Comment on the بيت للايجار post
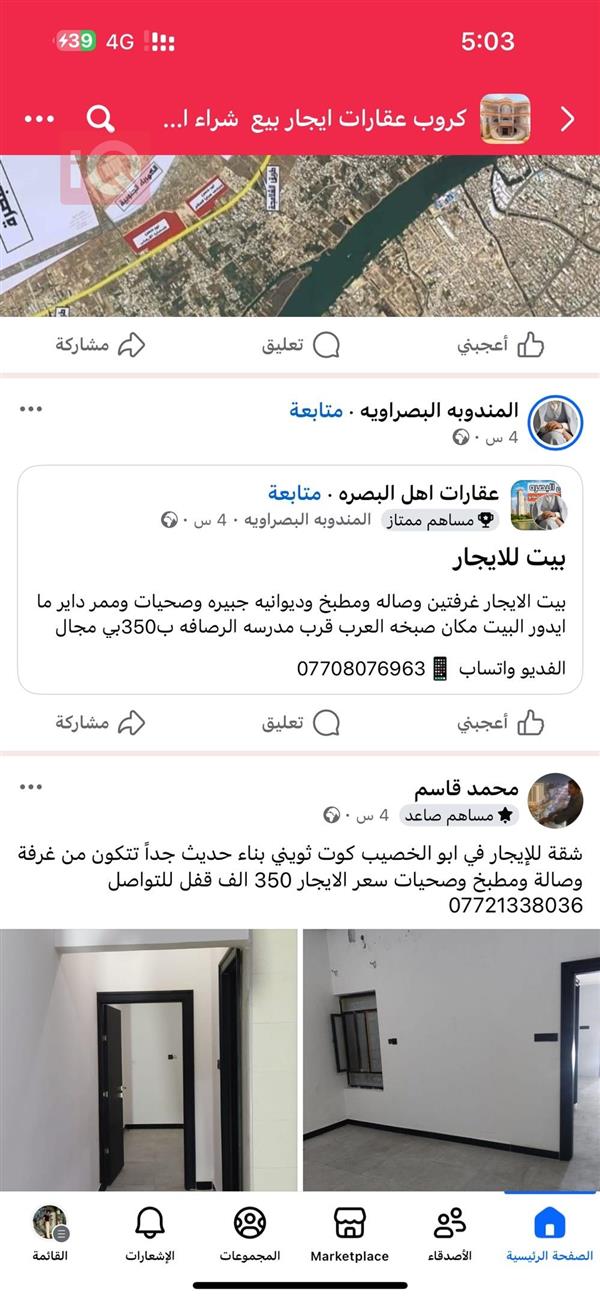This screenshot has height=1300, width=600. (x=301, y=722)
